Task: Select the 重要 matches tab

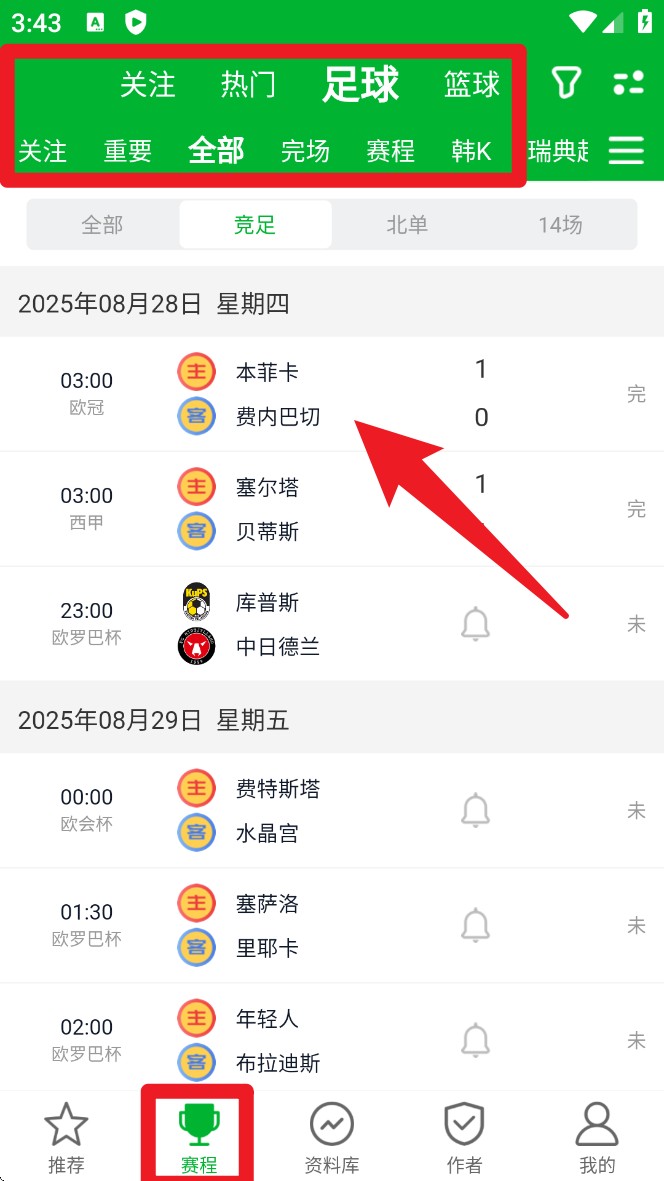Action: pos(128,151)
